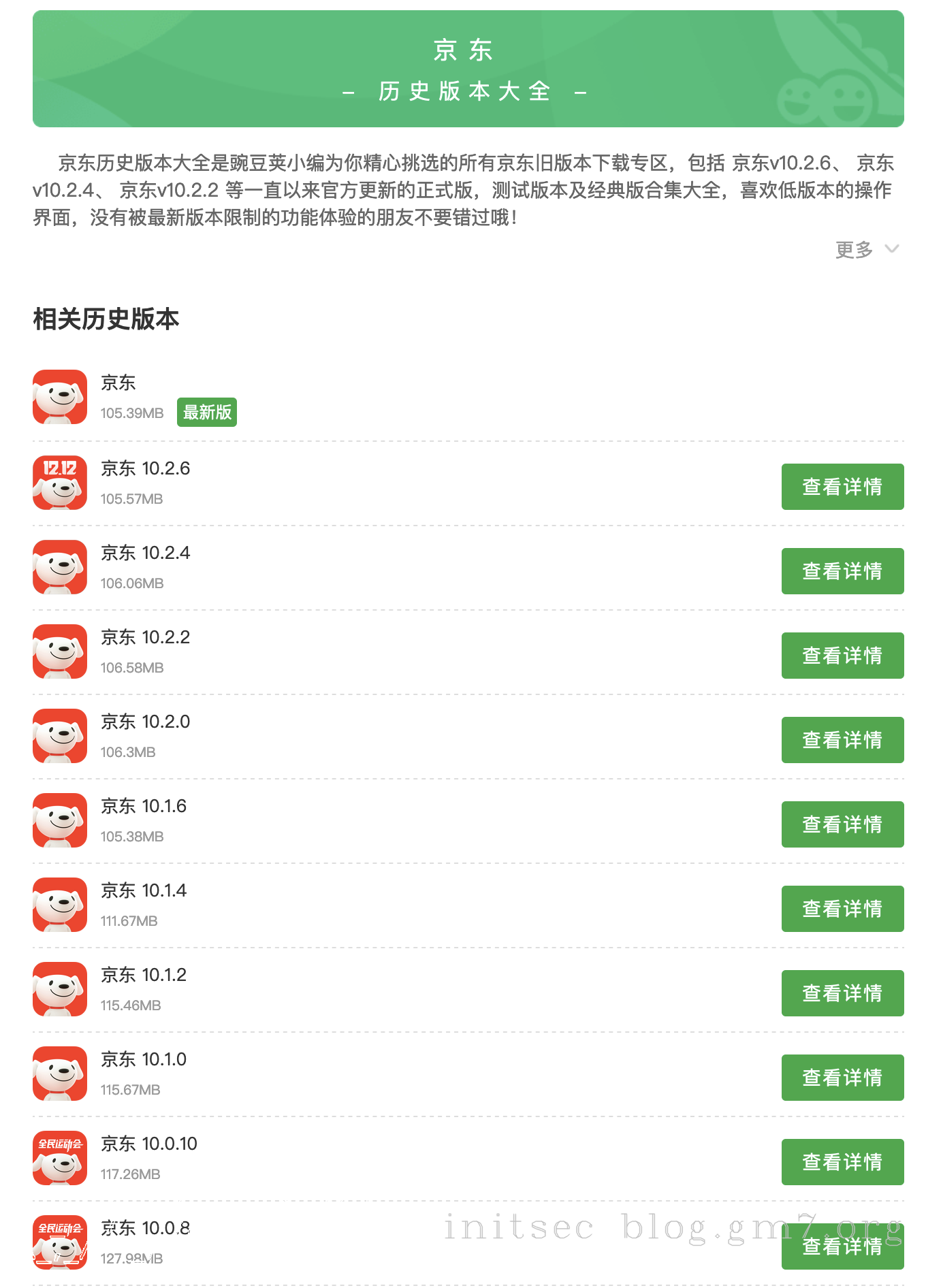Screen dimensions: 926x1288
Task: View details for 京东 10.0.8
Action: (x=842, y=1246)
